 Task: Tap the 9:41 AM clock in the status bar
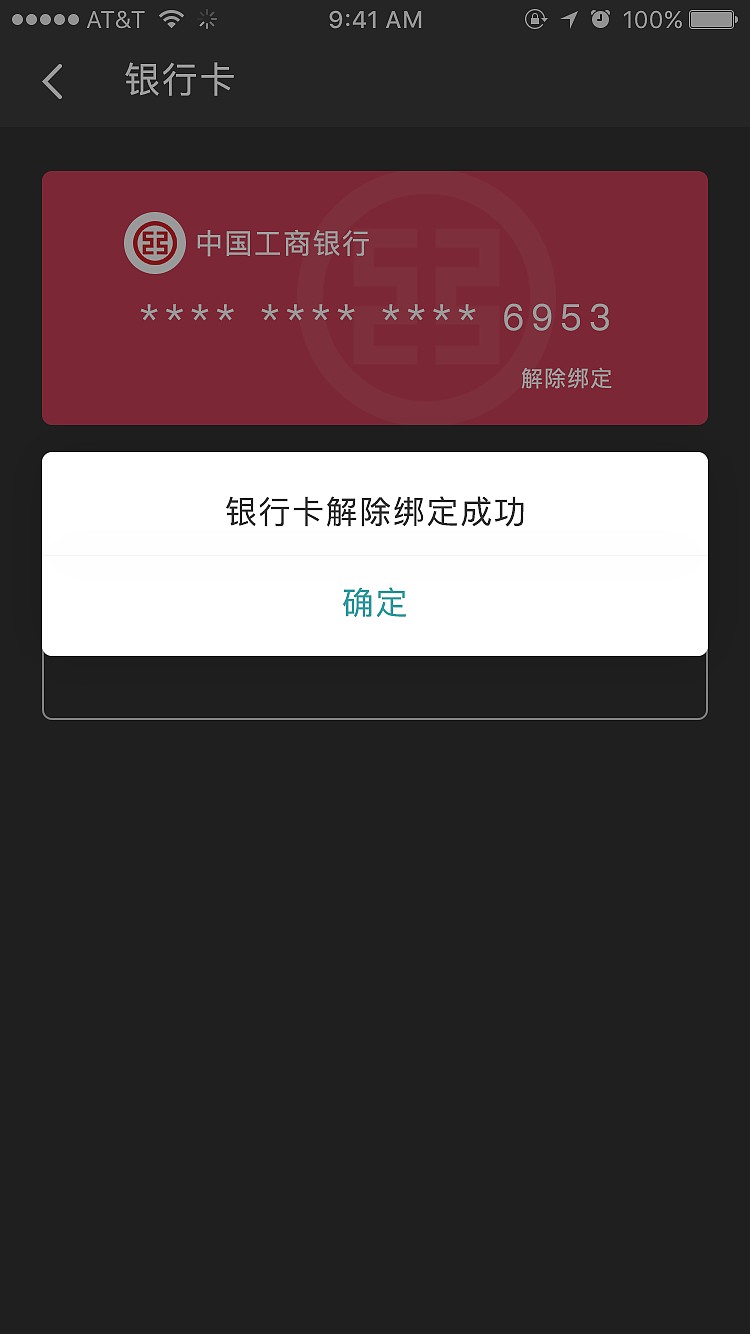pyautogui.click(x=375, y=18)
